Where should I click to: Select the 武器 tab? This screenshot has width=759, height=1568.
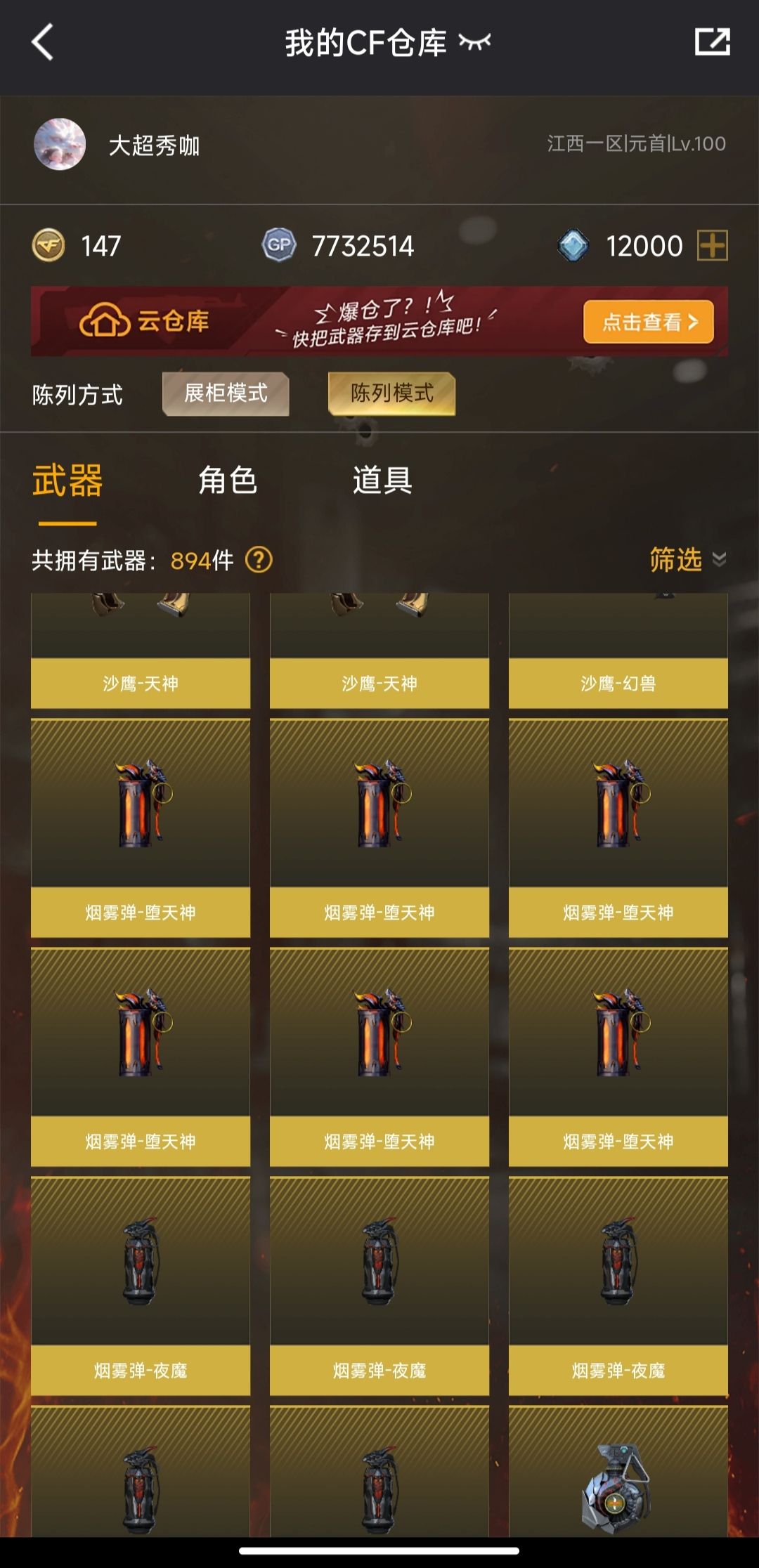(67, 481)
